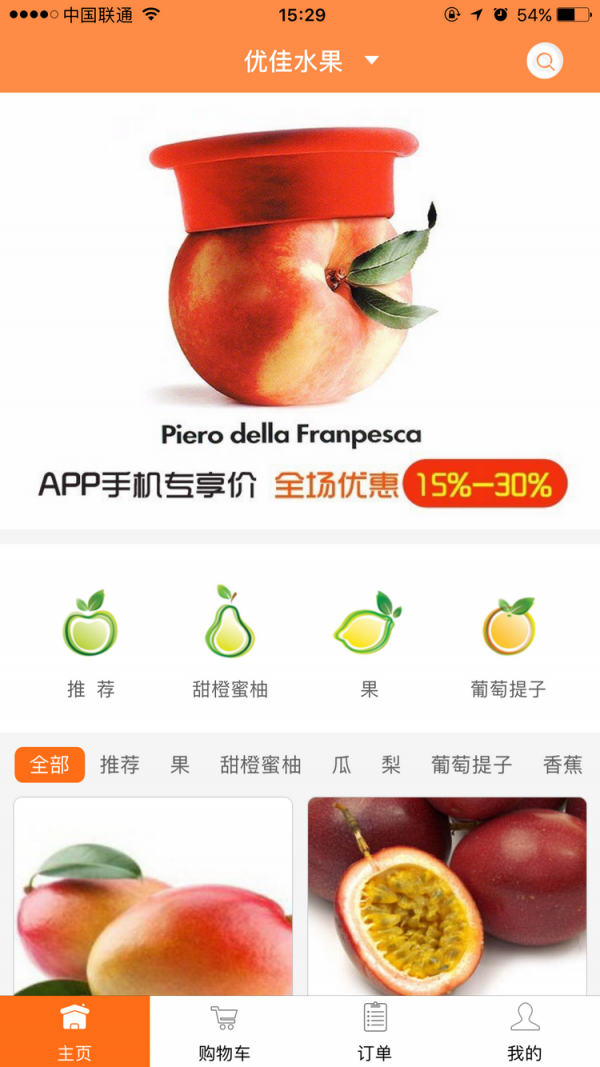Screen dimensions: 600x1067
Task: Switch to the 梨 filter tab
Action: (391, 765)
